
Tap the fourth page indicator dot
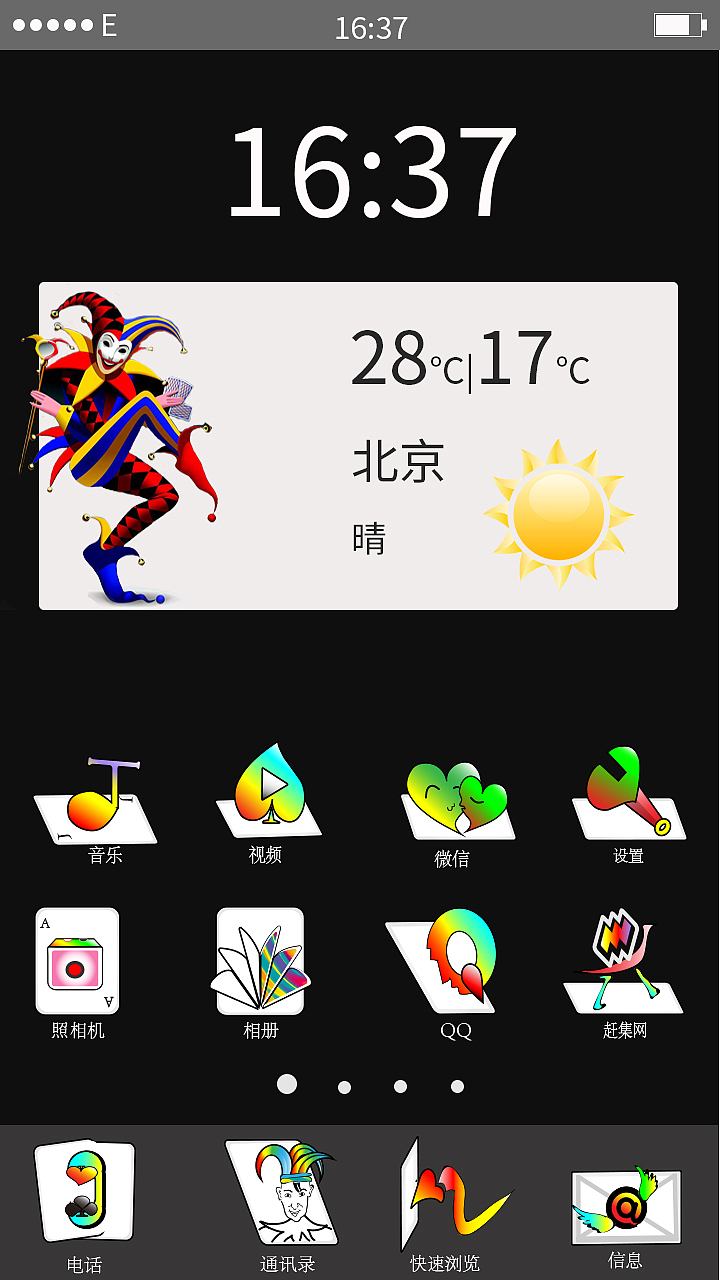point(458,1086)
